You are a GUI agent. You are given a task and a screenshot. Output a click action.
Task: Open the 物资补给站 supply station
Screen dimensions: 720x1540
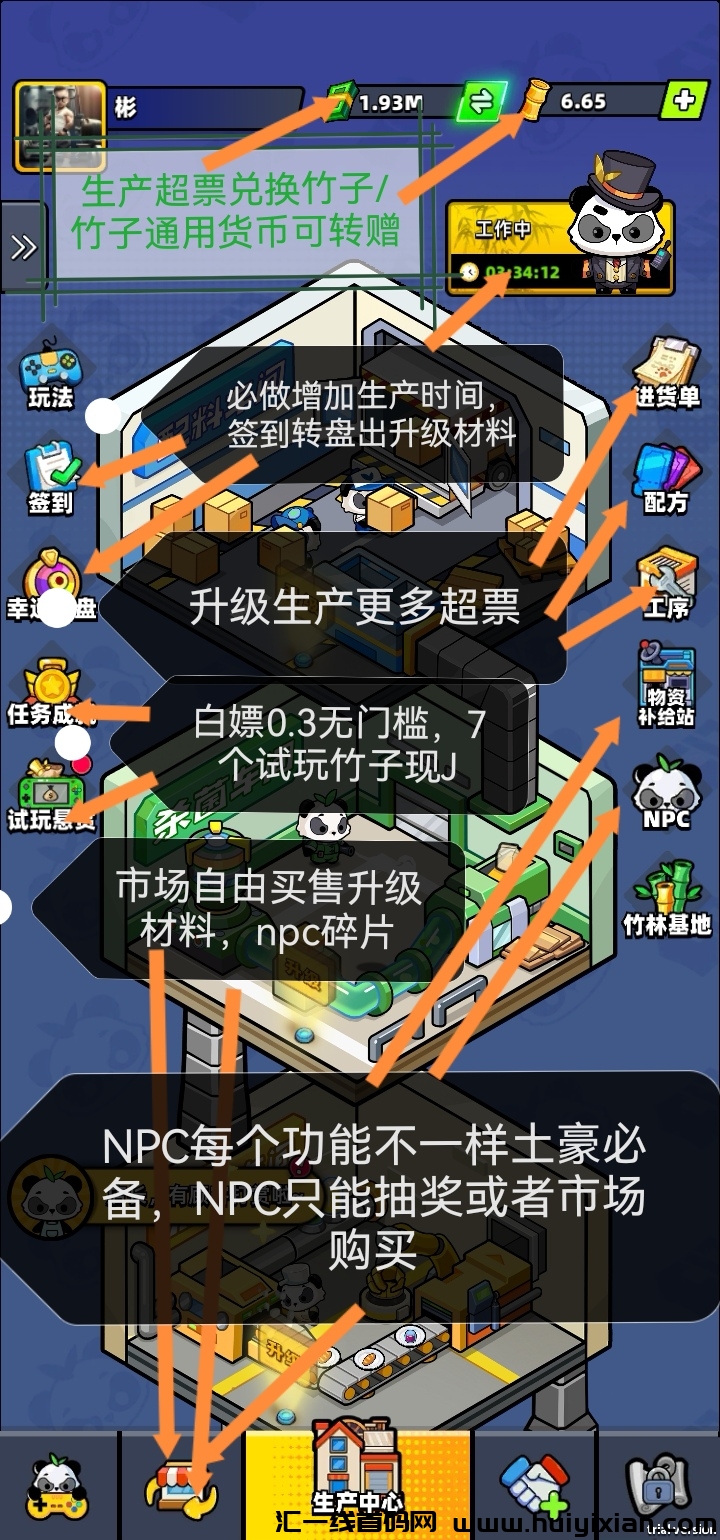[667, 685]
